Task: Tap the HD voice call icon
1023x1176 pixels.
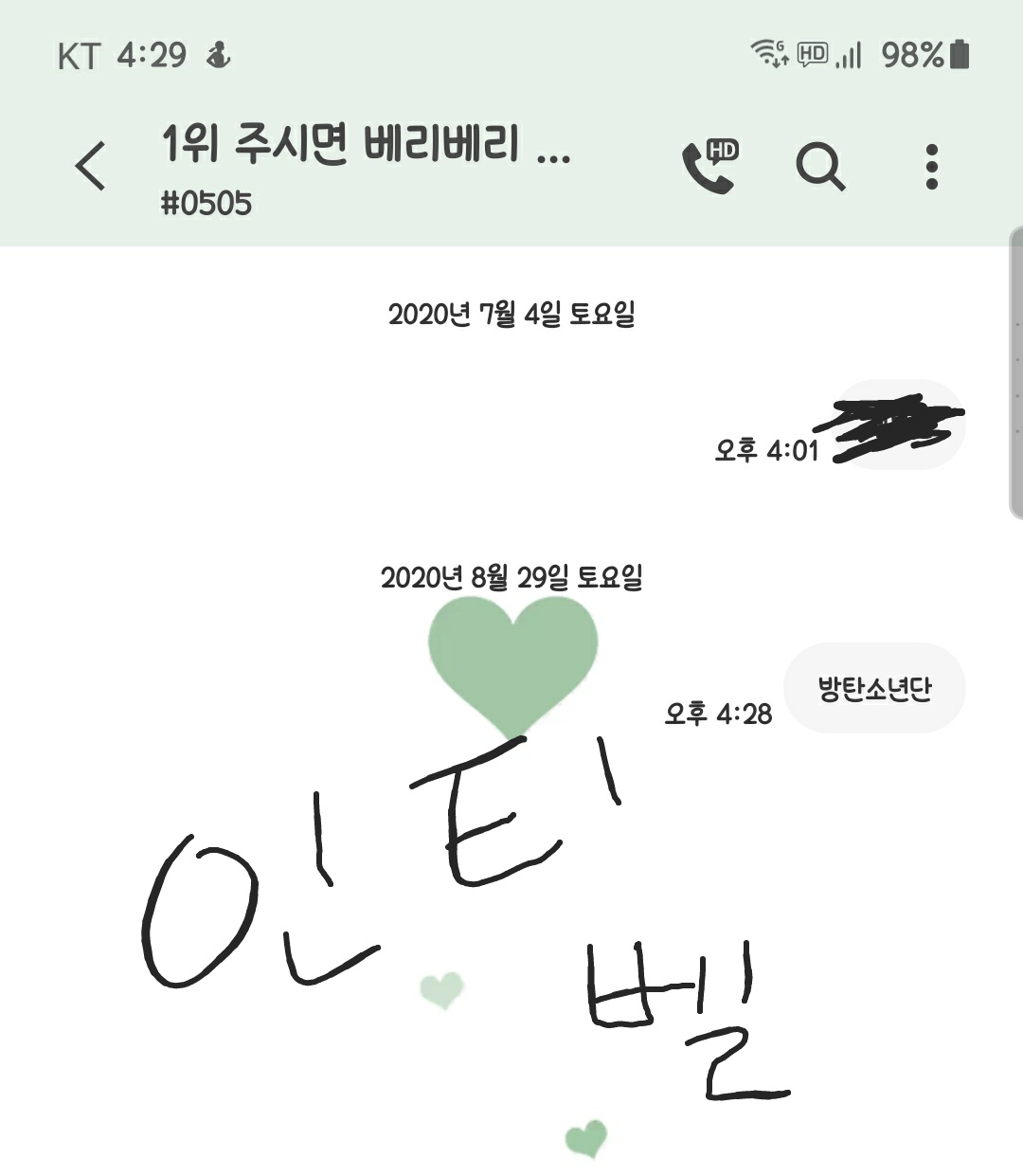Action: pos(712,165)
